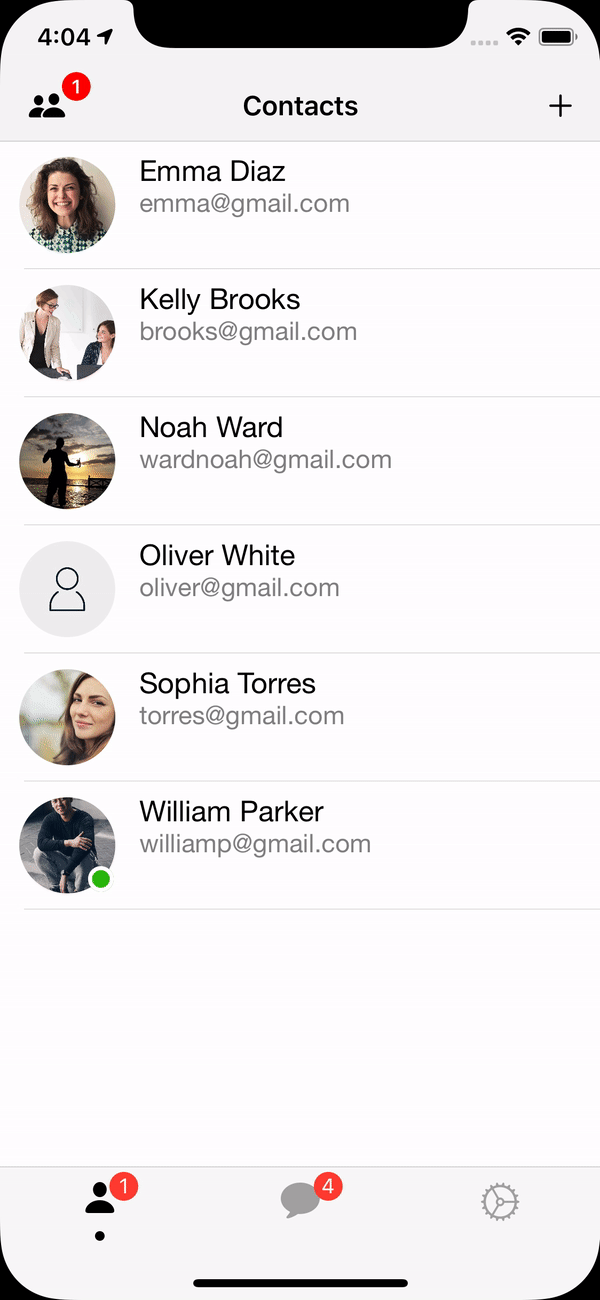Open Oliver White's contact entry
Screen dimensions: 600x1300
click(x=300, y=589)
